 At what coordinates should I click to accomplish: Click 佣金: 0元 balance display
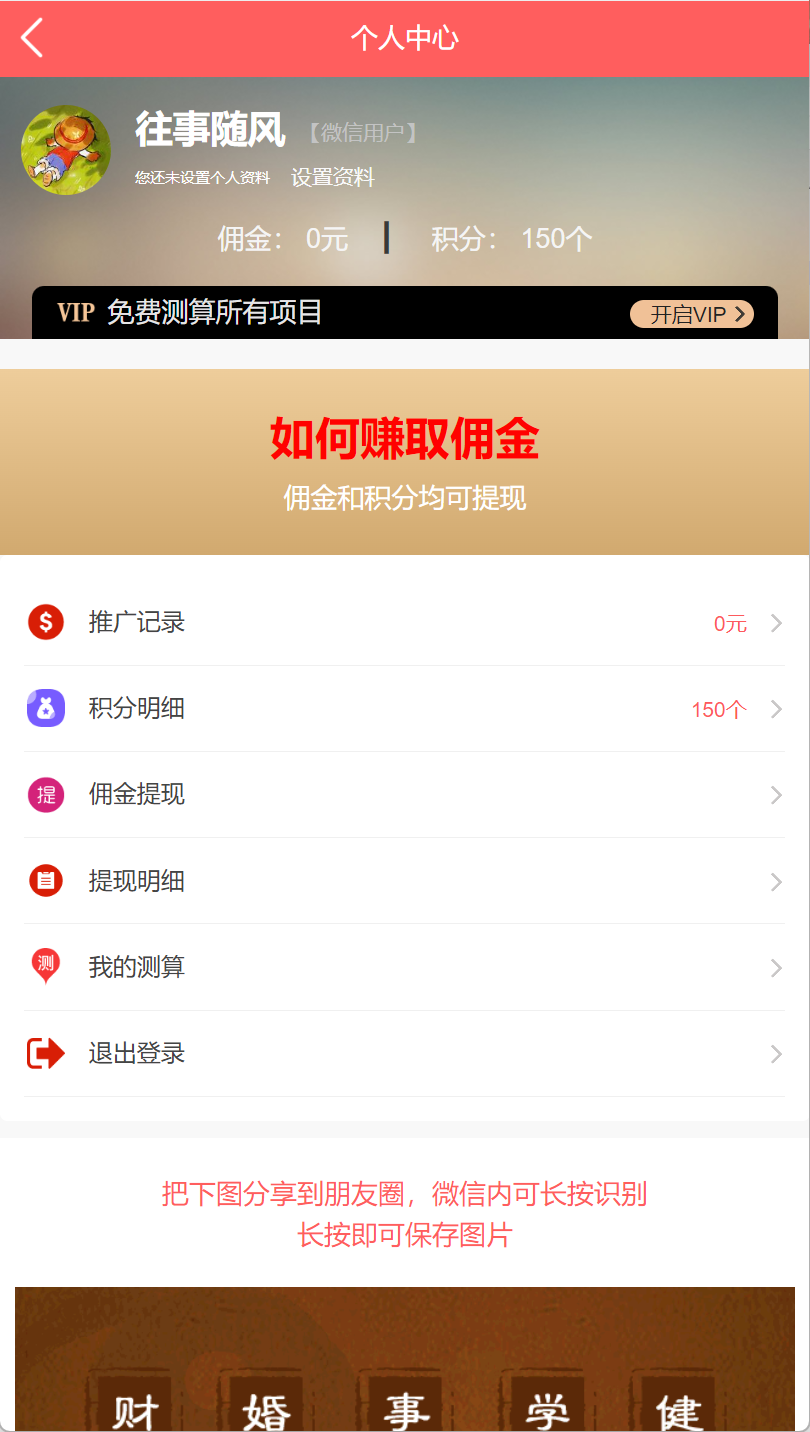click(283, 238)
